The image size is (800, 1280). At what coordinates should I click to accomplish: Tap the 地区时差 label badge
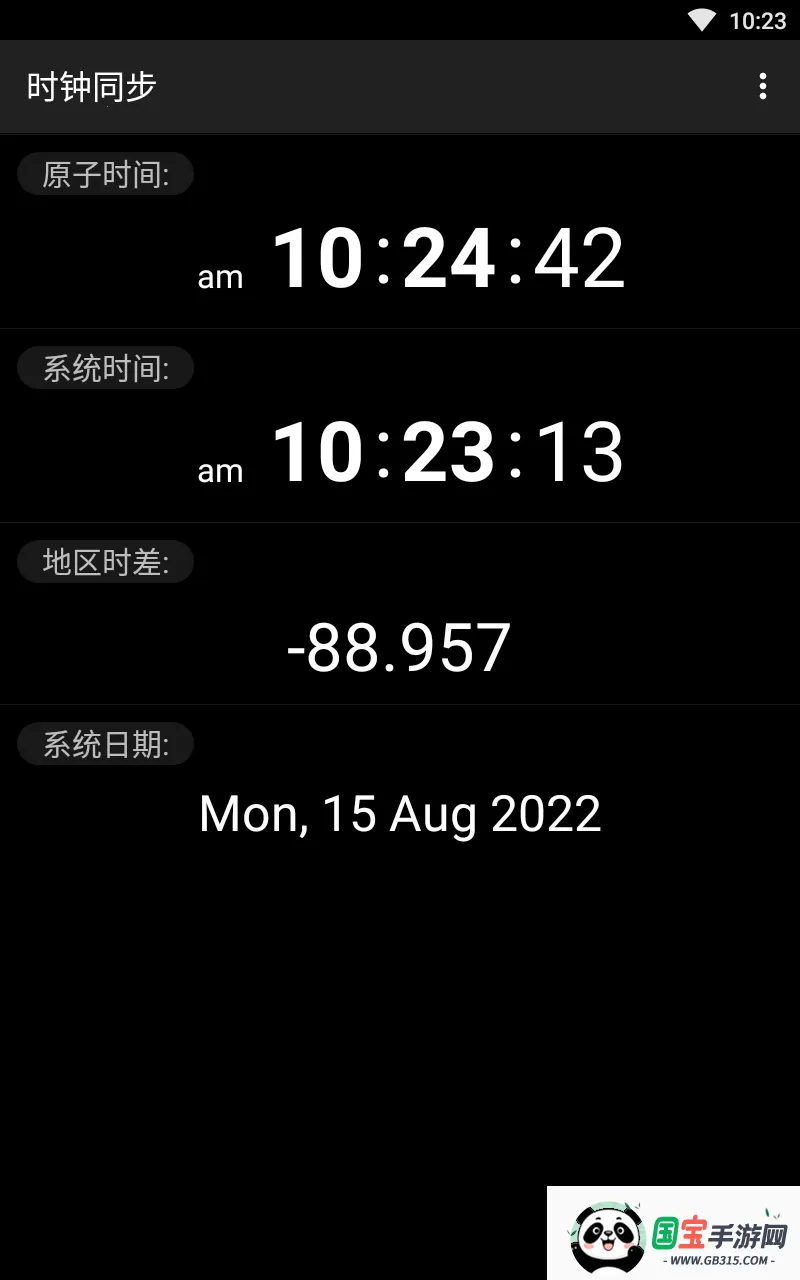pos(105,561)
